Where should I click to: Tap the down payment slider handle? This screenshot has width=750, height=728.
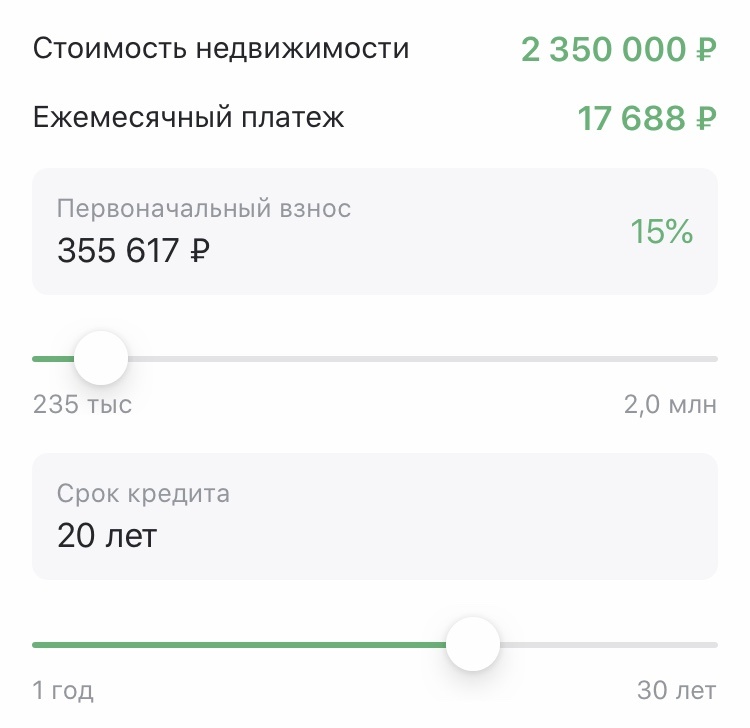click(101, 358)
